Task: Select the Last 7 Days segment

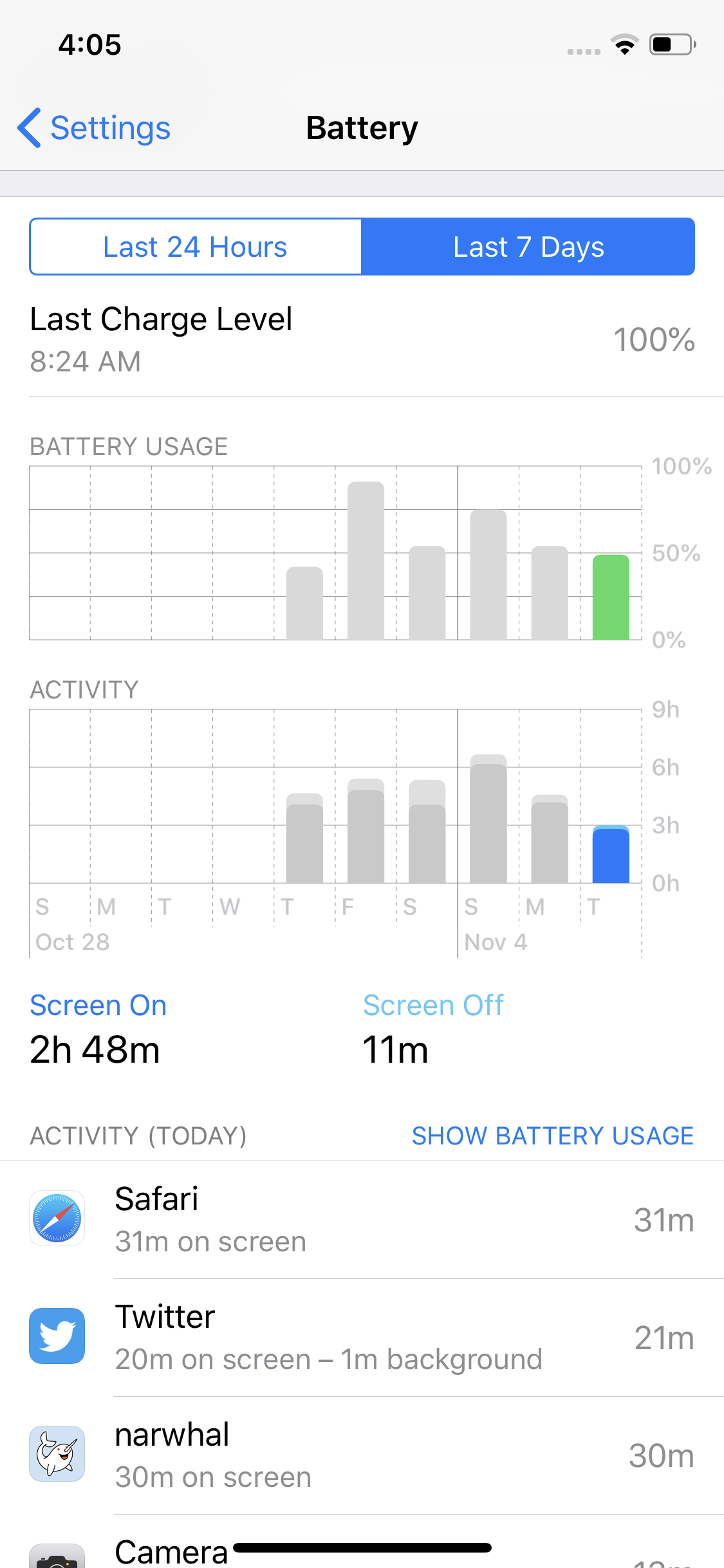Action: 528,247
